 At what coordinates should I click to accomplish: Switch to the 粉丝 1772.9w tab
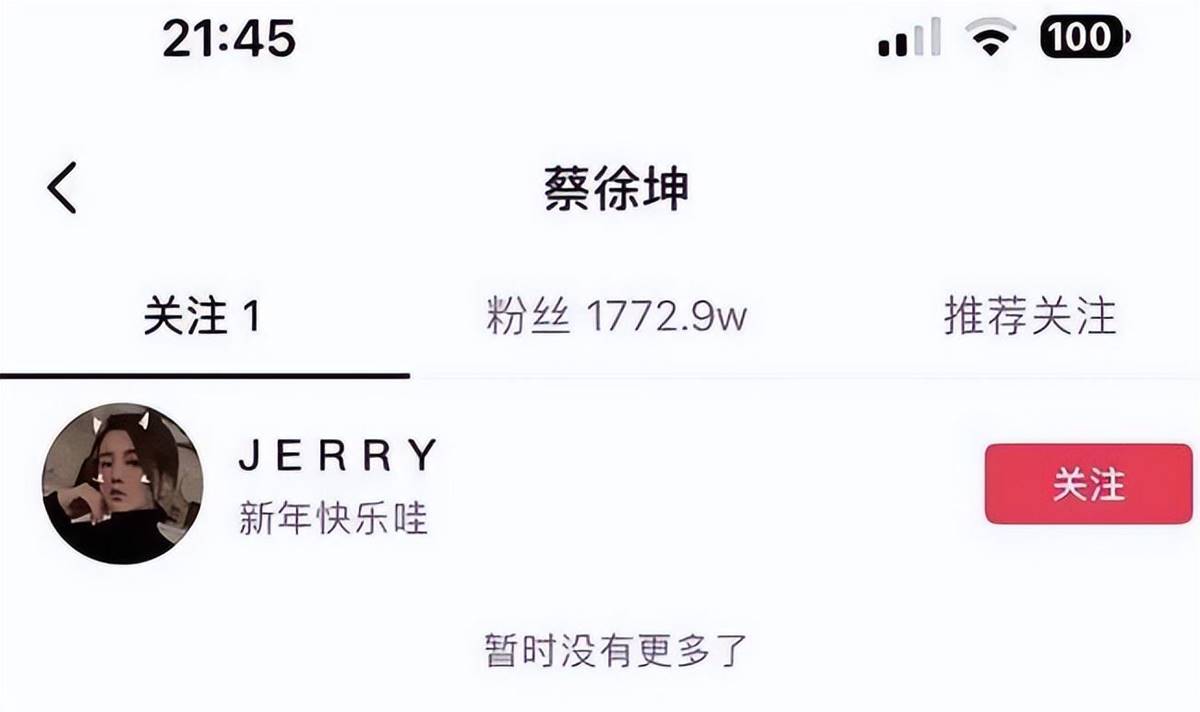click(617, 318)
